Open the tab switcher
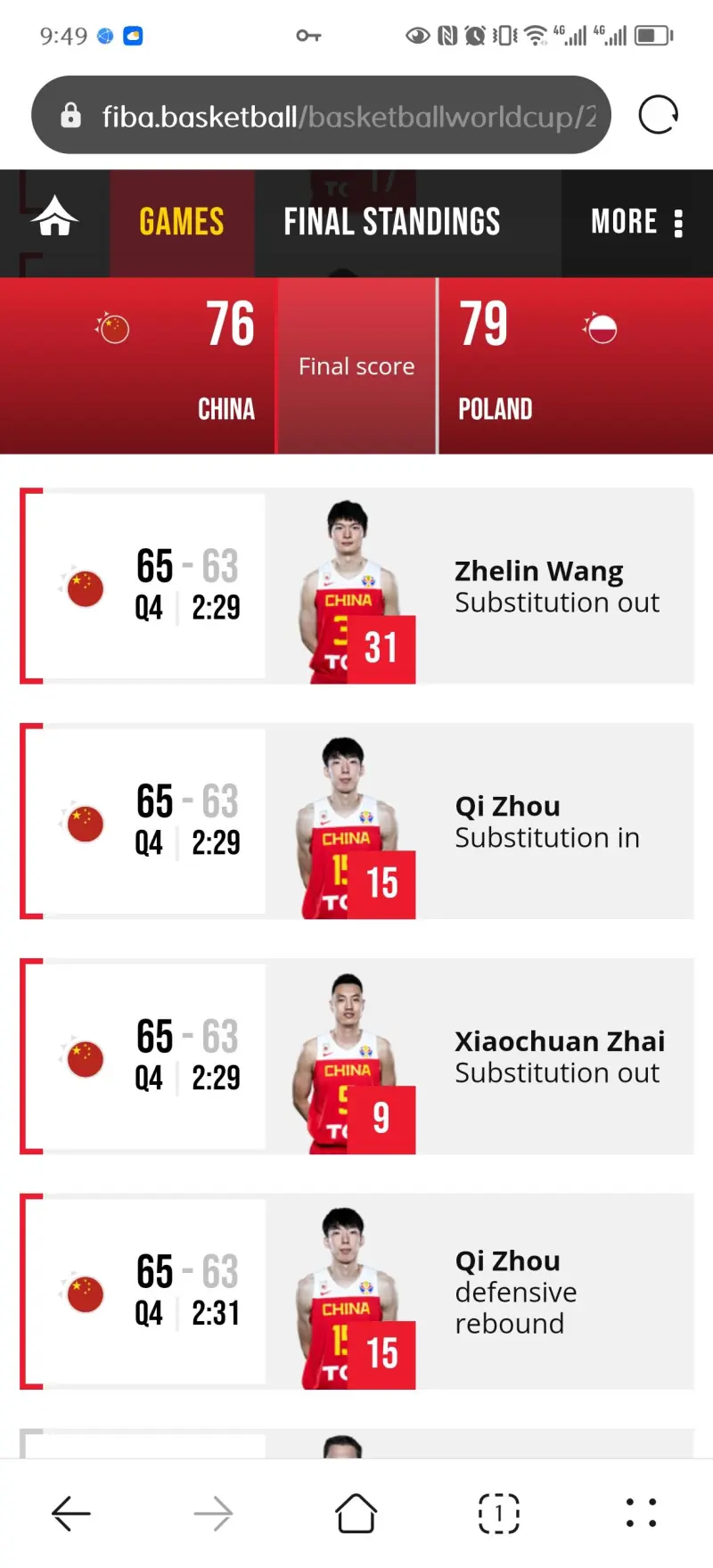Viewport: 713px width, 1568px height. point(498,1513)
